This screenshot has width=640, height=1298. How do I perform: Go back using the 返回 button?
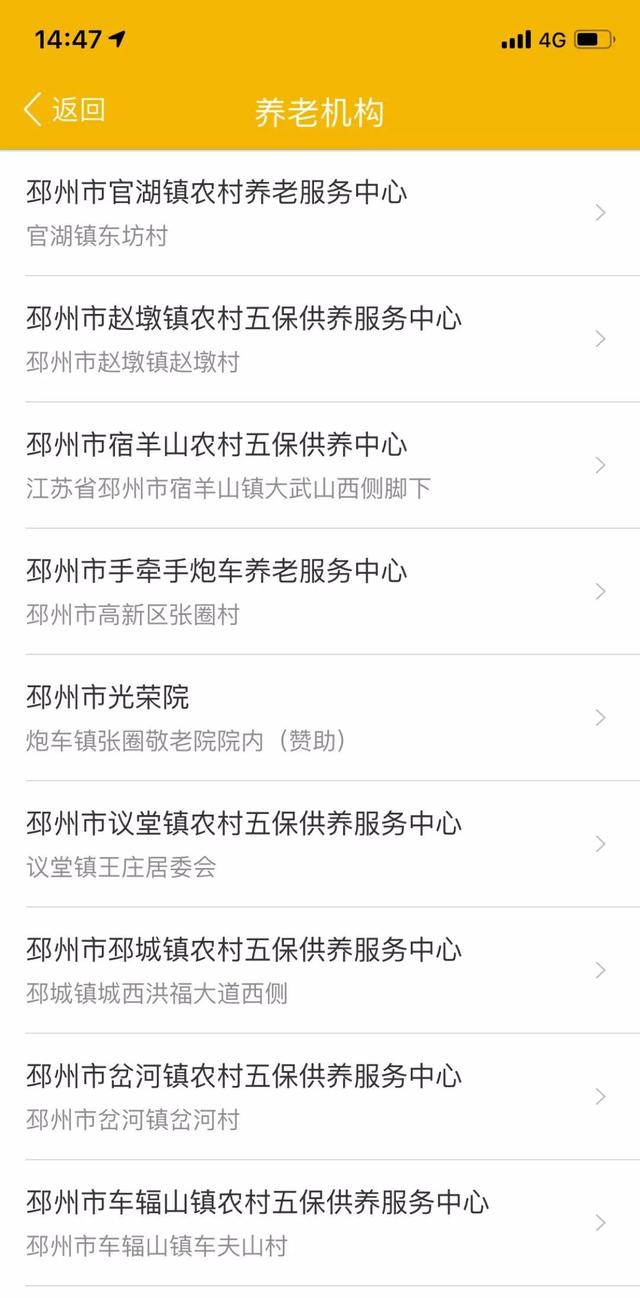(x=64, y=109)
